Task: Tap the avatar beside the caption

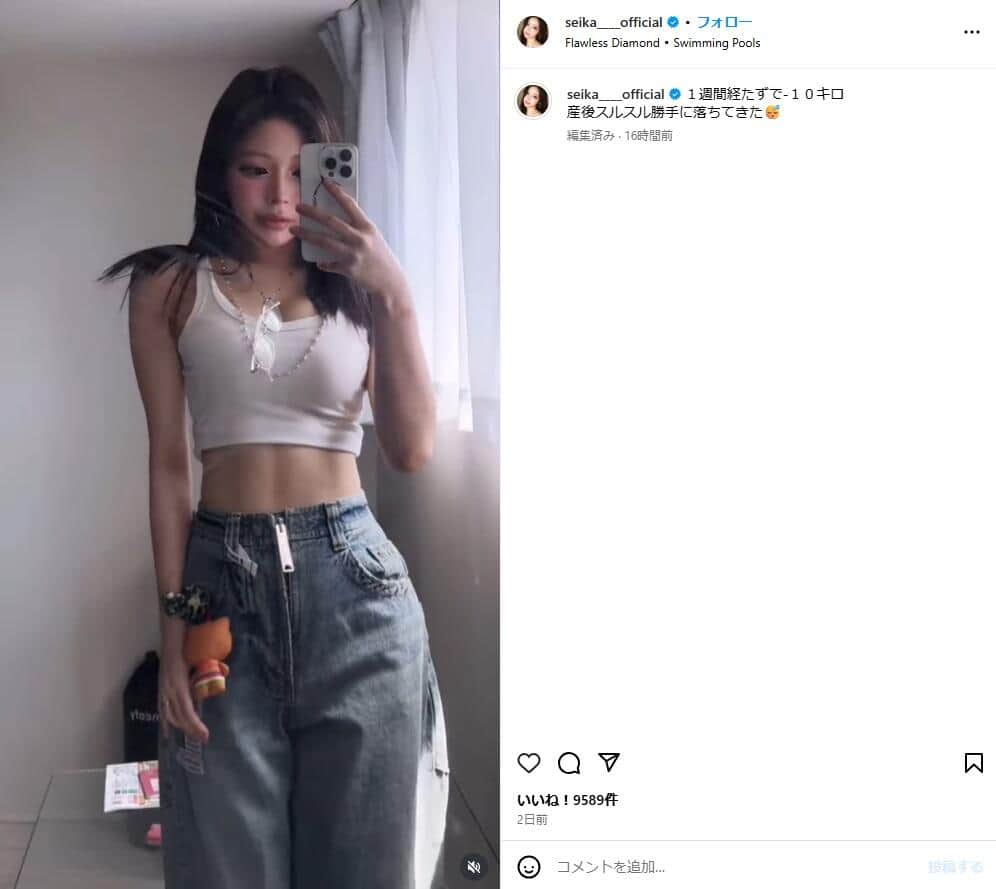Action: coord(532,101)
